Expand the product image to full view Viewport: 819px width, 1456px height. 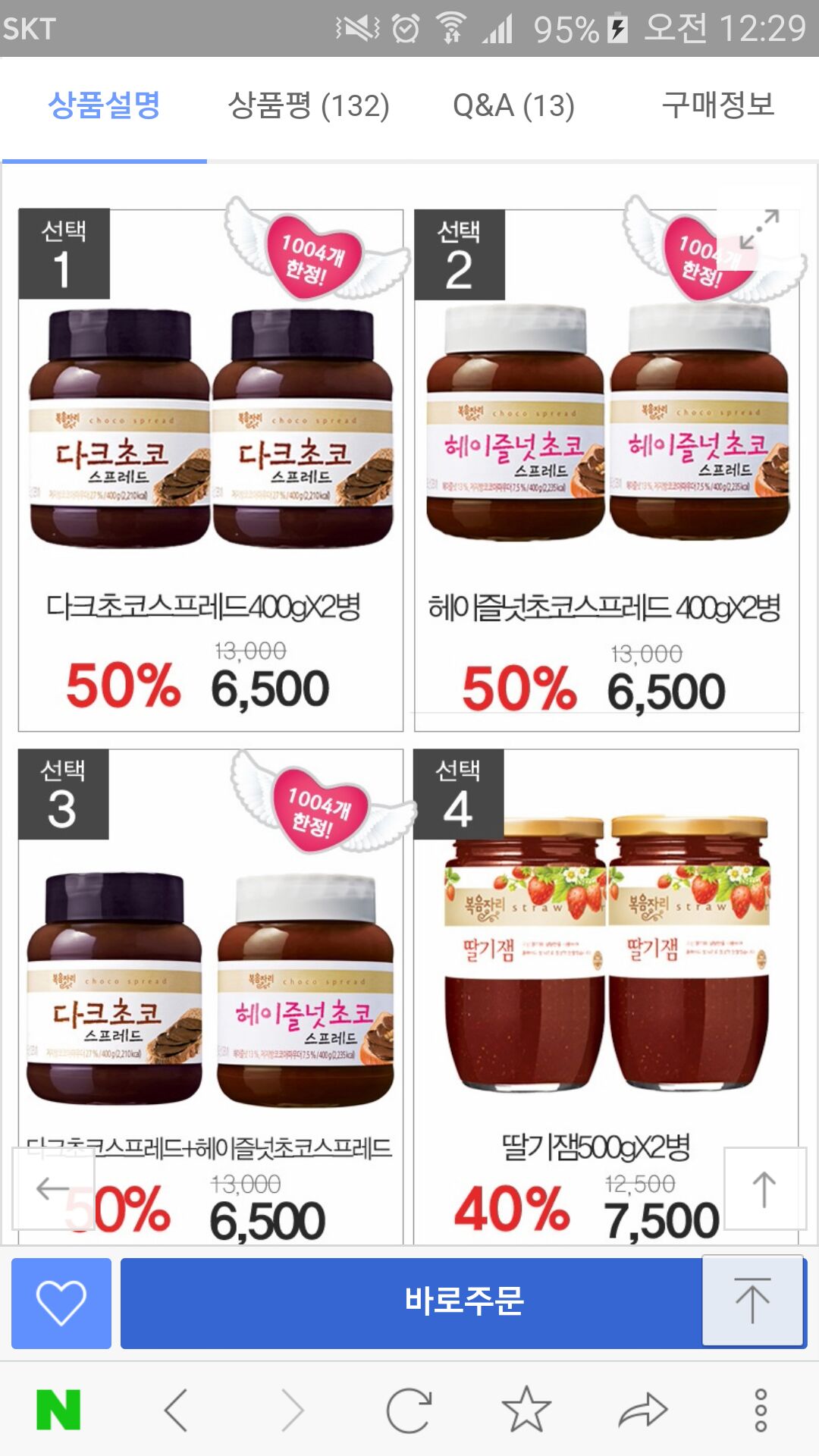(x=759, y=229)
